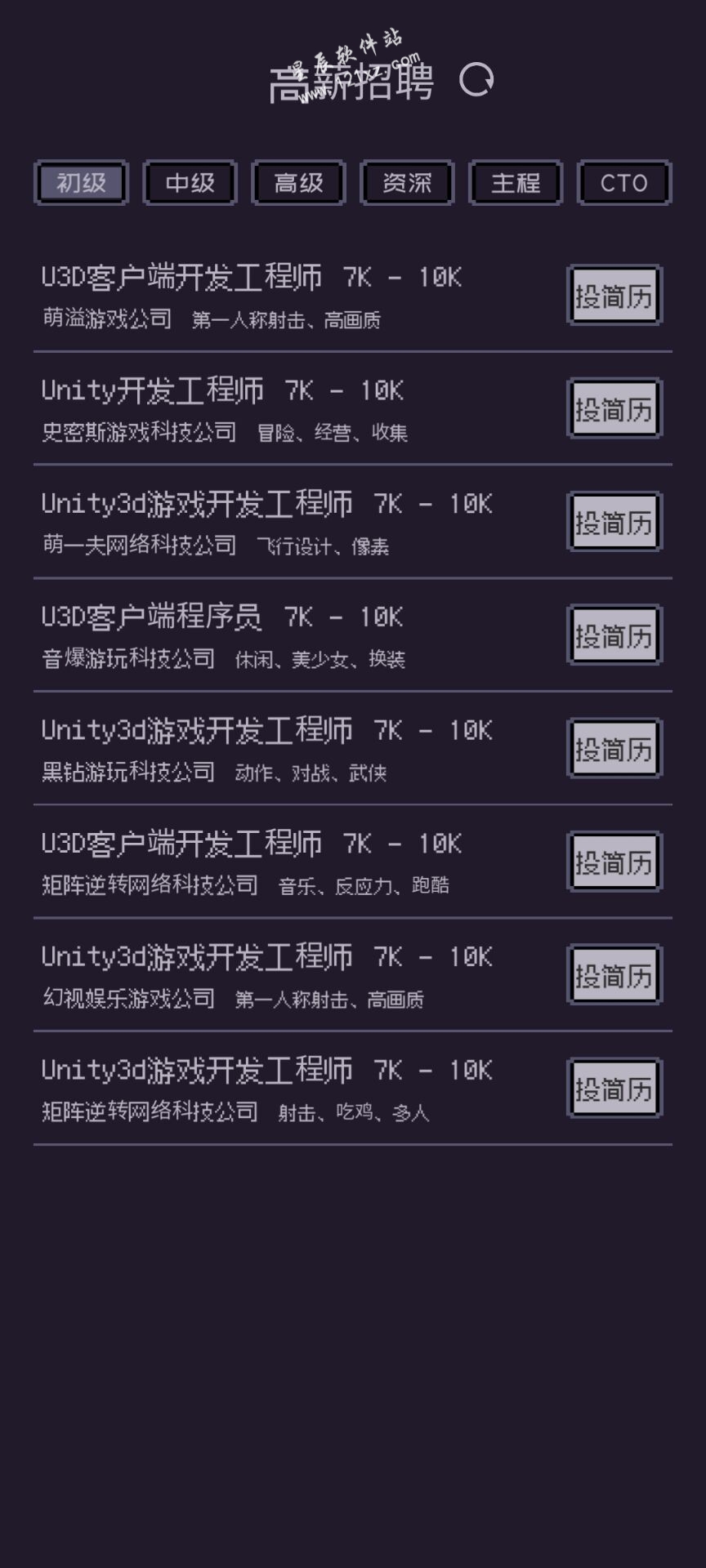Send resume for the 音乐、反应力、跑酷 job
This screenshot has width=706, height=1568.
point(614,862)
